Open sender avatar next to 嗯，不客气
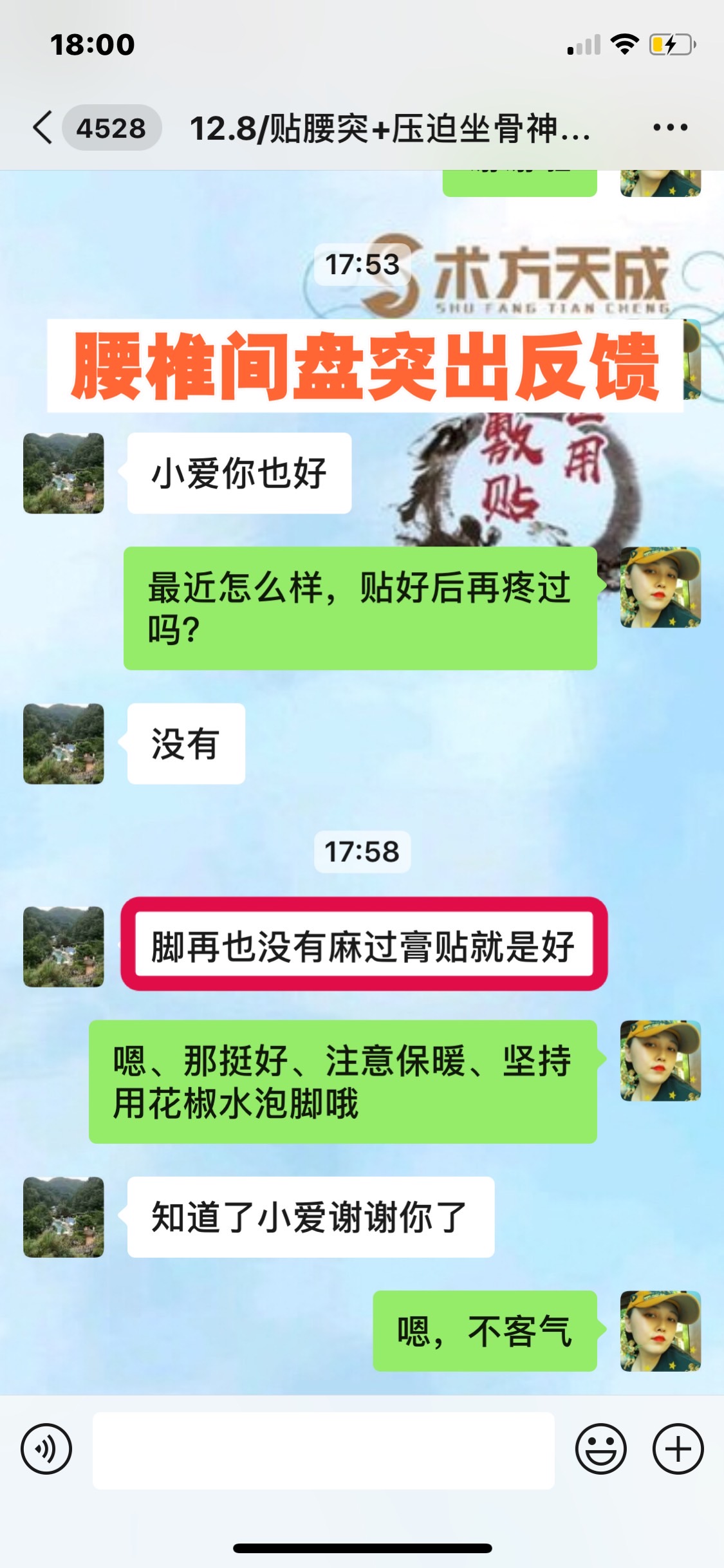This screenshot has height=1568, width=724. (660, 1330)
